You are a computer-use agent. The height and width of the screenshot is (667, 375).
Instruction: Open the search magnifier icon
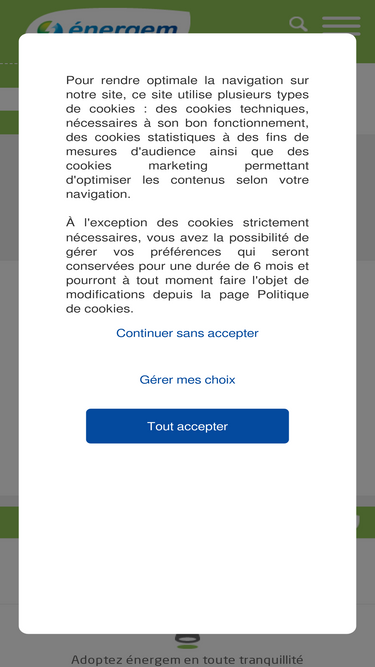(298, 24)
